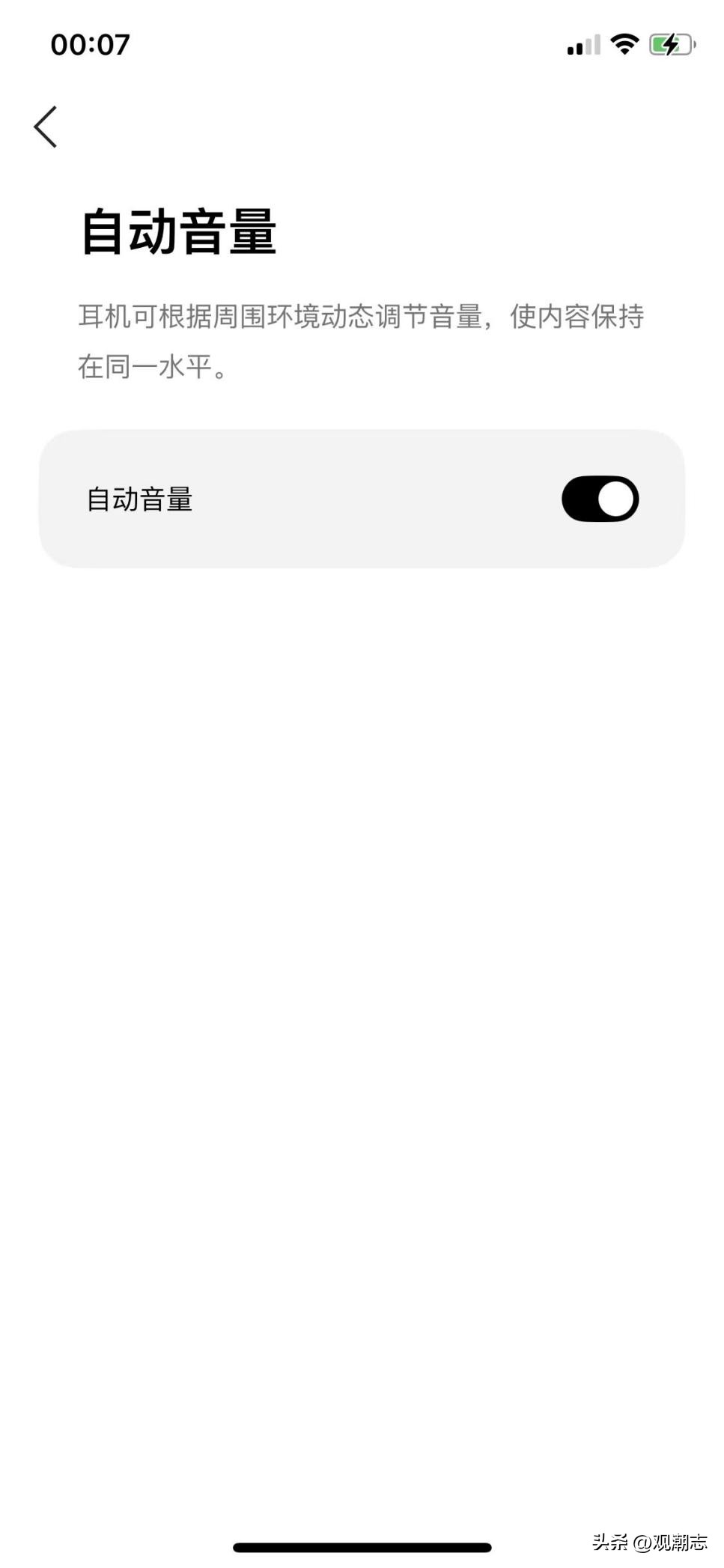Disable the 自动音量 switch
The width and height of the screenshot is (724, 1568).
600,499
